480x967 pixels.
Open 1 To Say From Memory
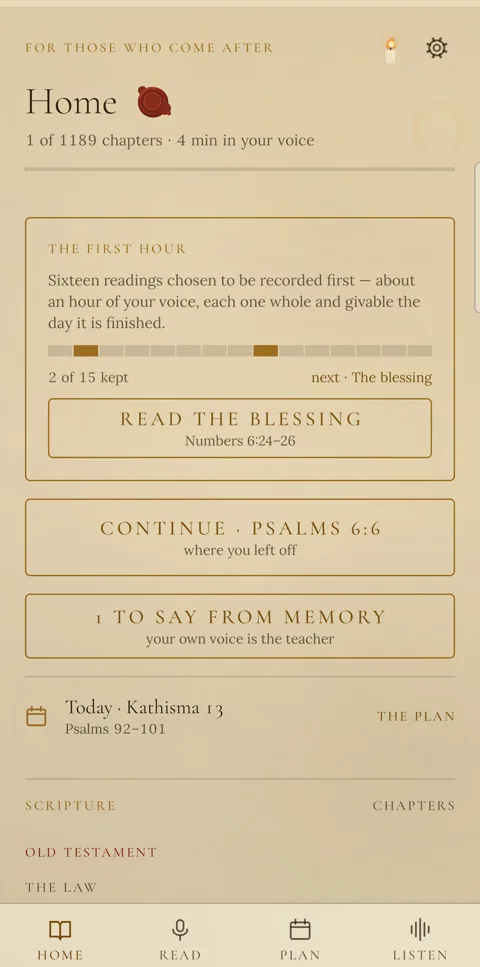[239, 626]
